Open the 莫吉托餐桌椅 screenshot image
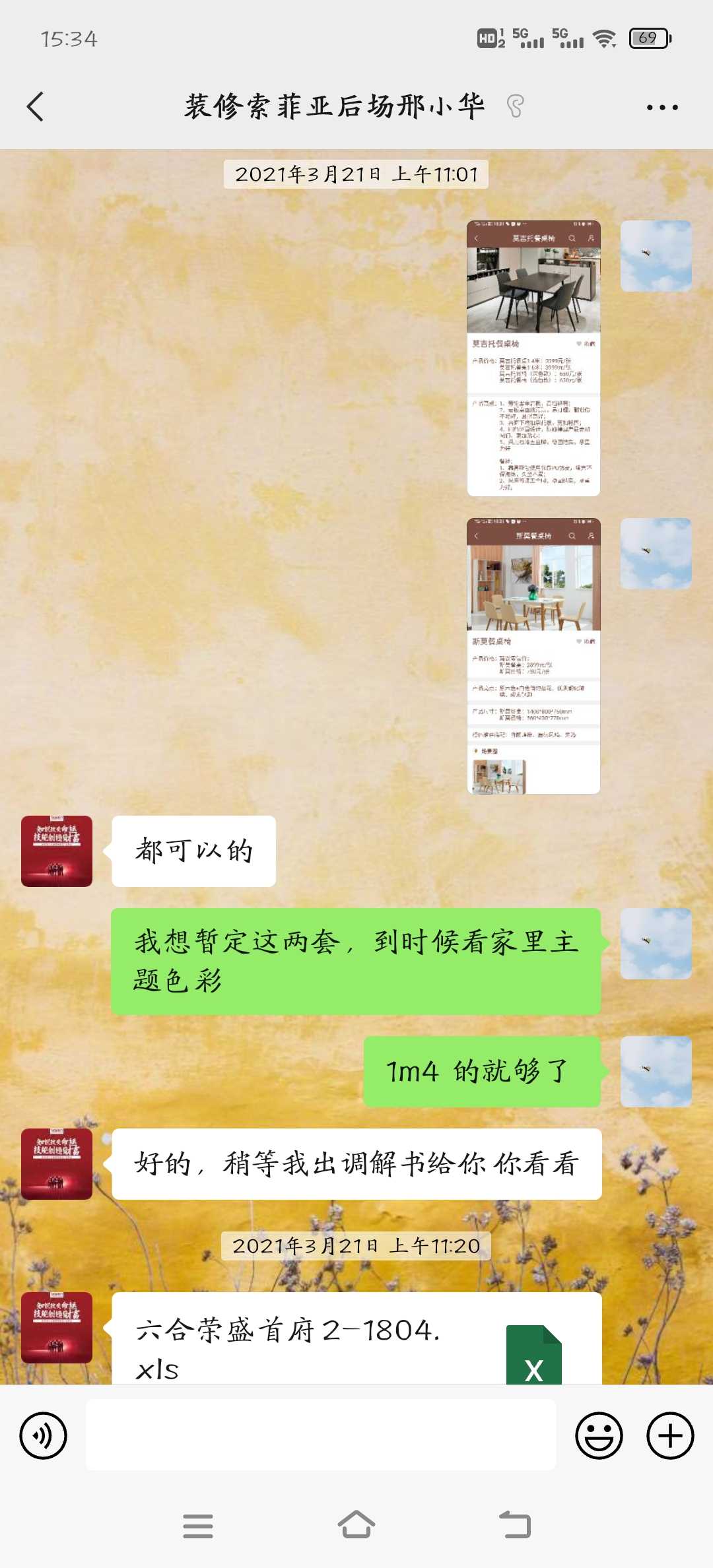This screenshot has height=1568, width=713. click(x=533, y=358)
